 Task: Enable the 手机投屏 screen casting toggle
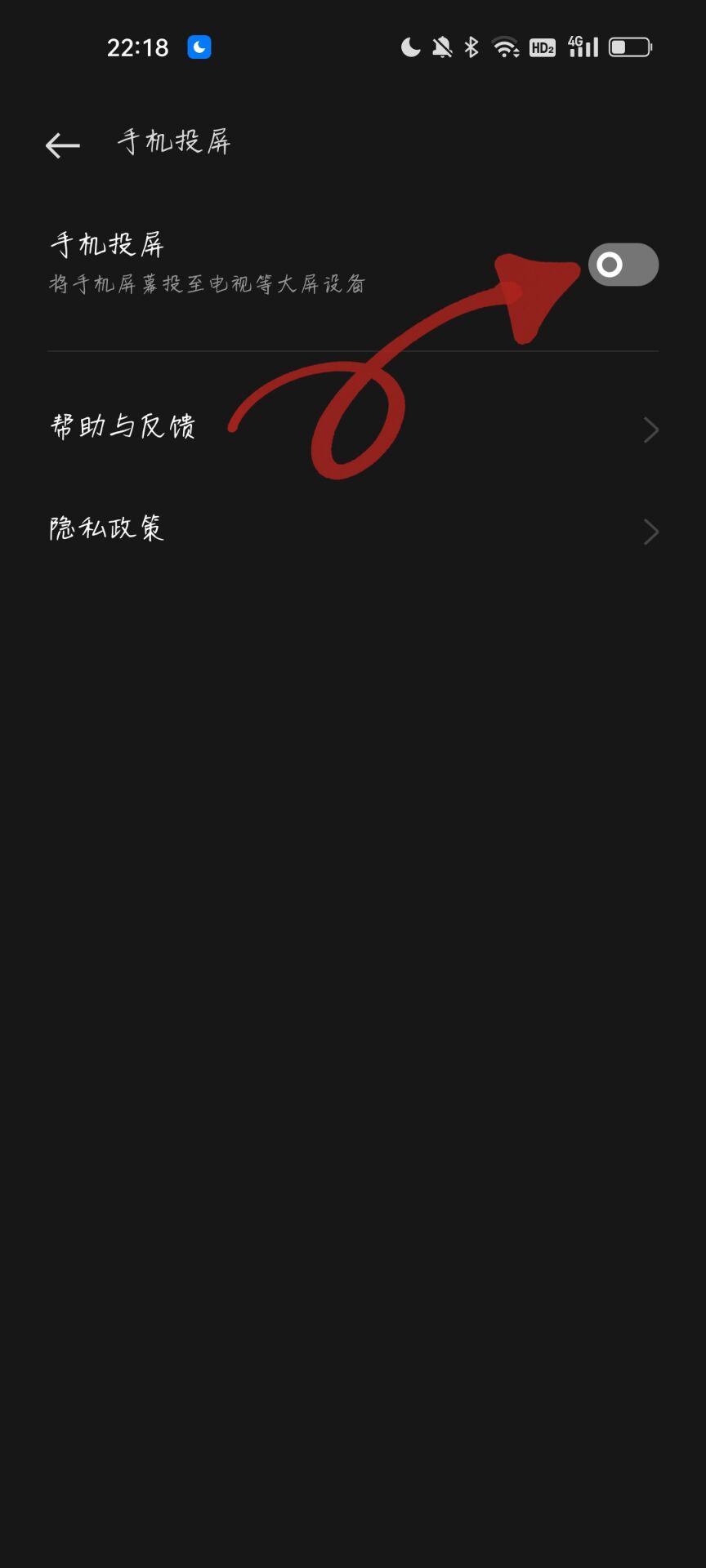click(623, 264)
